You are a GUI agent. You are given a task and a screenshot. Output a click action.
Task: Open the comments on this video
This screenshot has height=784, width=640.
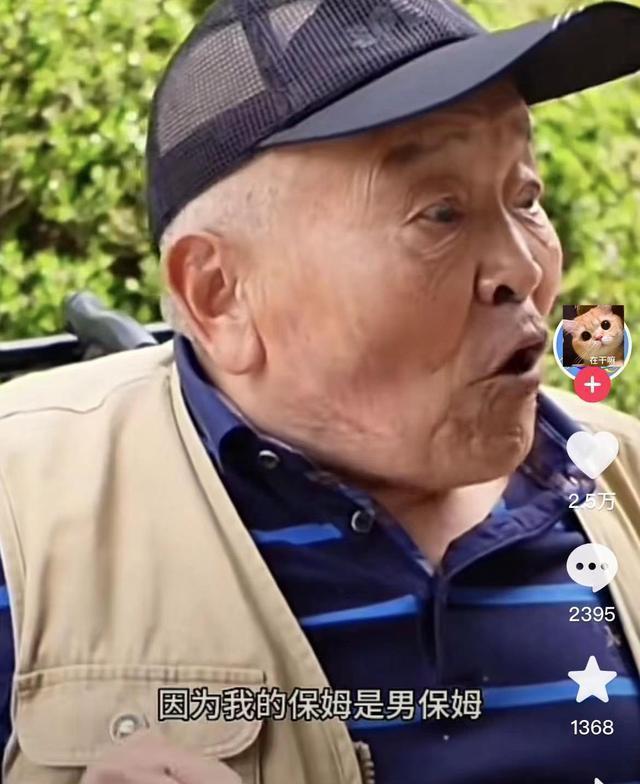tap(592, 567)
